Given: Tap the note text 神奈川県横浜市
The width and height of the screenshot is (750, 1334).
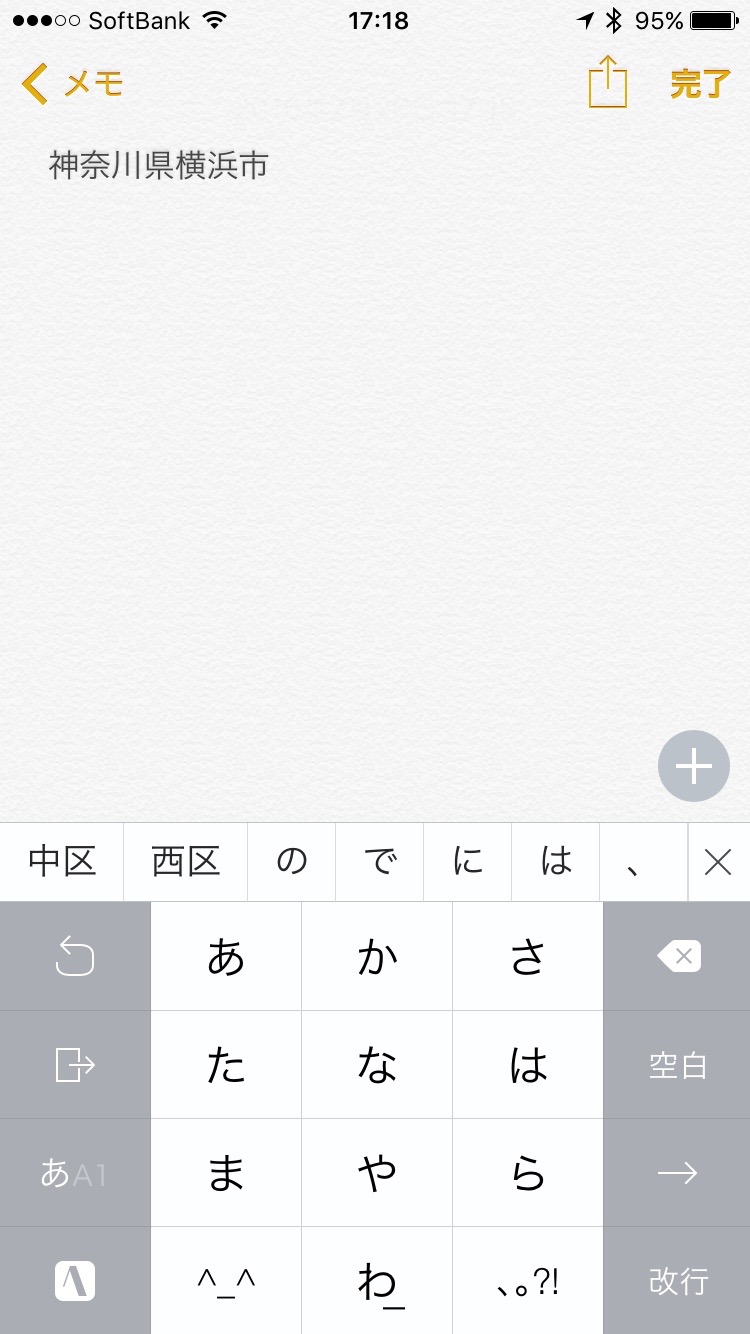Looking at the screenshot, I should point(159,165).
